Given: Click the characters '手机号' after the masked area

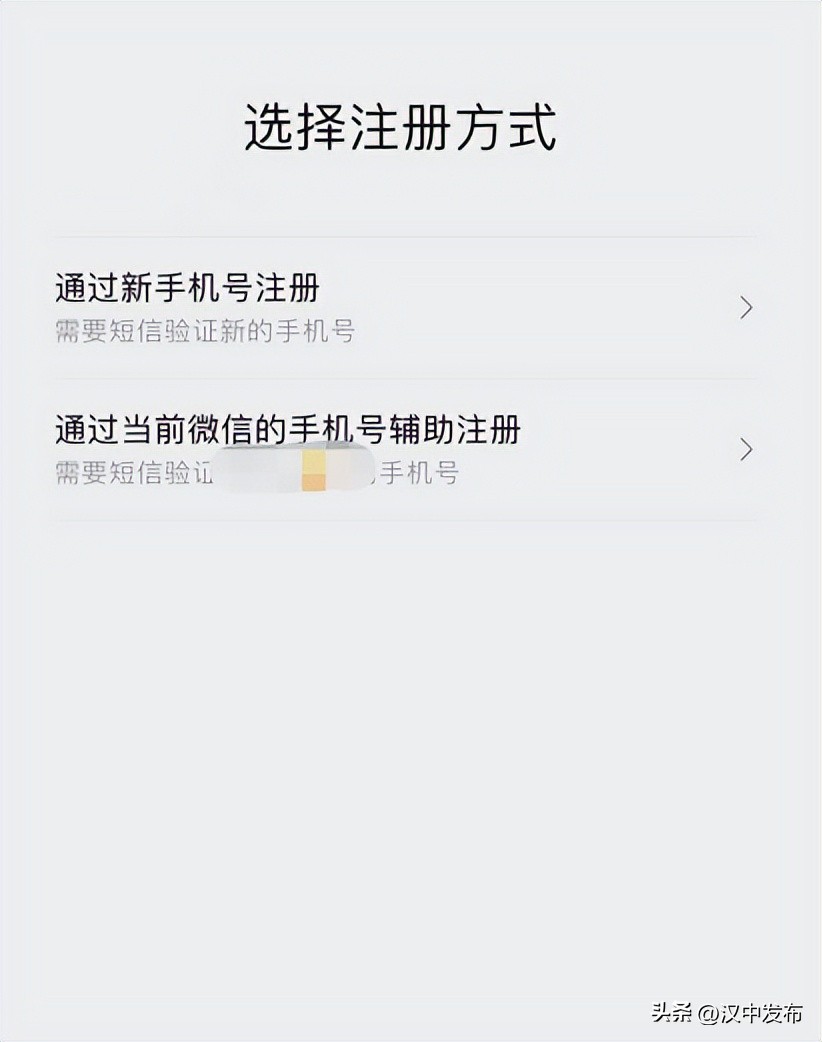Looking at the screenshot, I should tap(420, 473).
